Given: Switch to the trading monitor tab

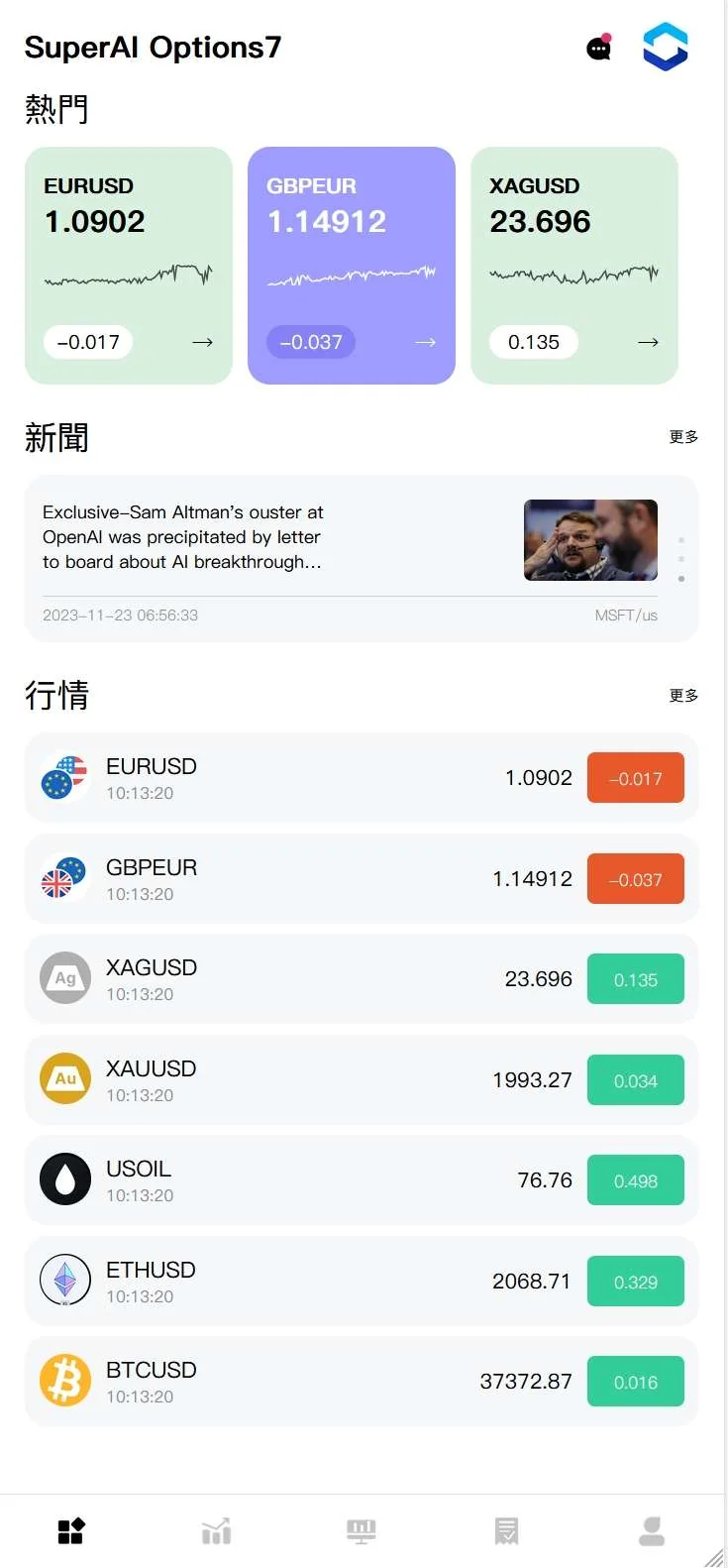Looking at the screenshot, I should [362, 1531].
